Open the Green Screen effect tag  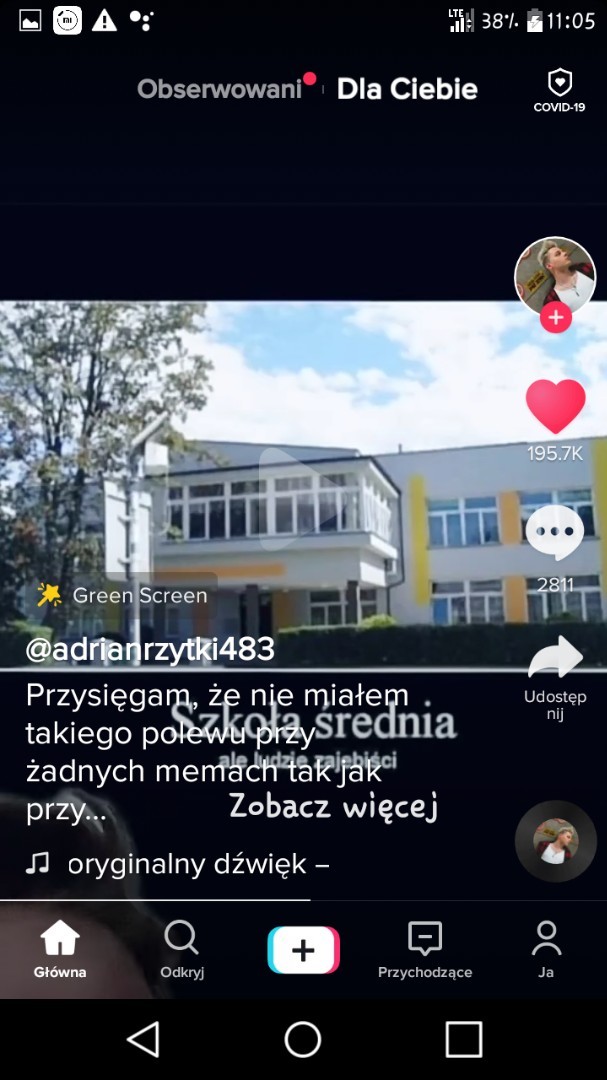coord(123,596)
